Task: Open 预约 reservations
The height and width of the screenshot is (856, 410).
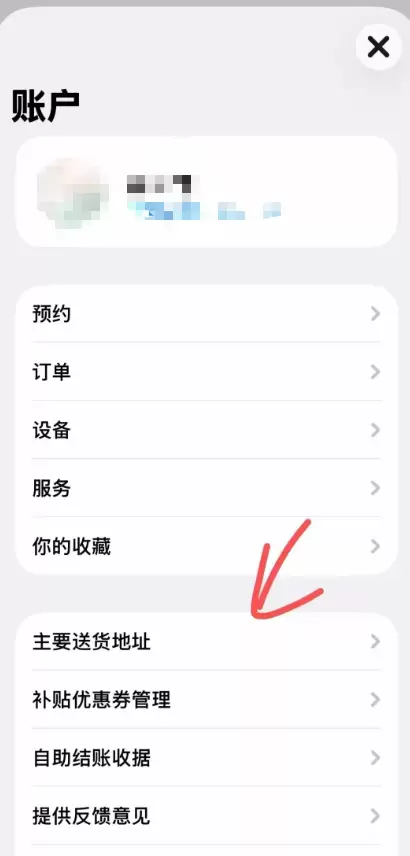Action: pyautogui.click(x=206, y=314)
